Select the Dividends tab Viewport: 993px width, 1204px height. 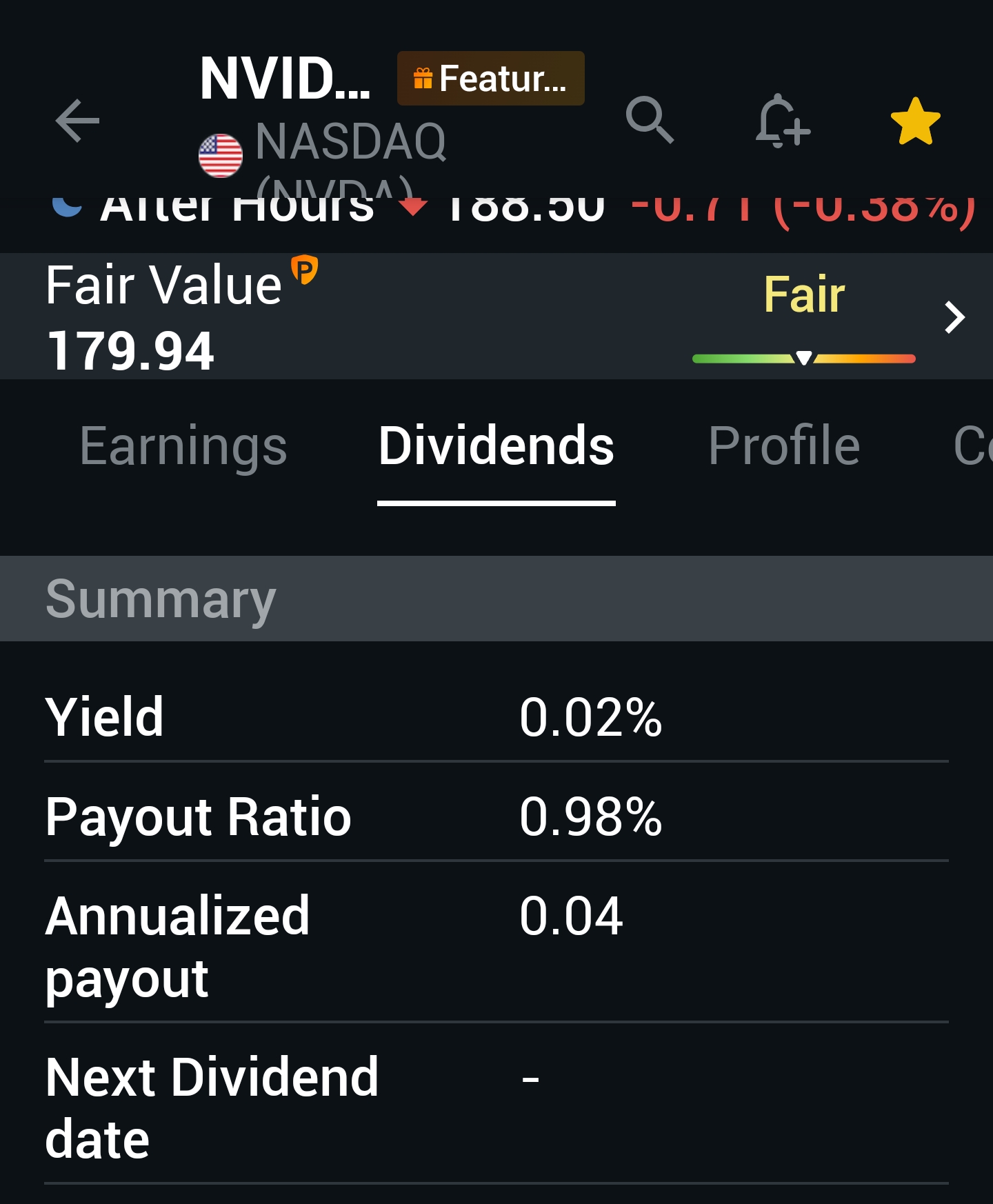(x=496, y=446)
